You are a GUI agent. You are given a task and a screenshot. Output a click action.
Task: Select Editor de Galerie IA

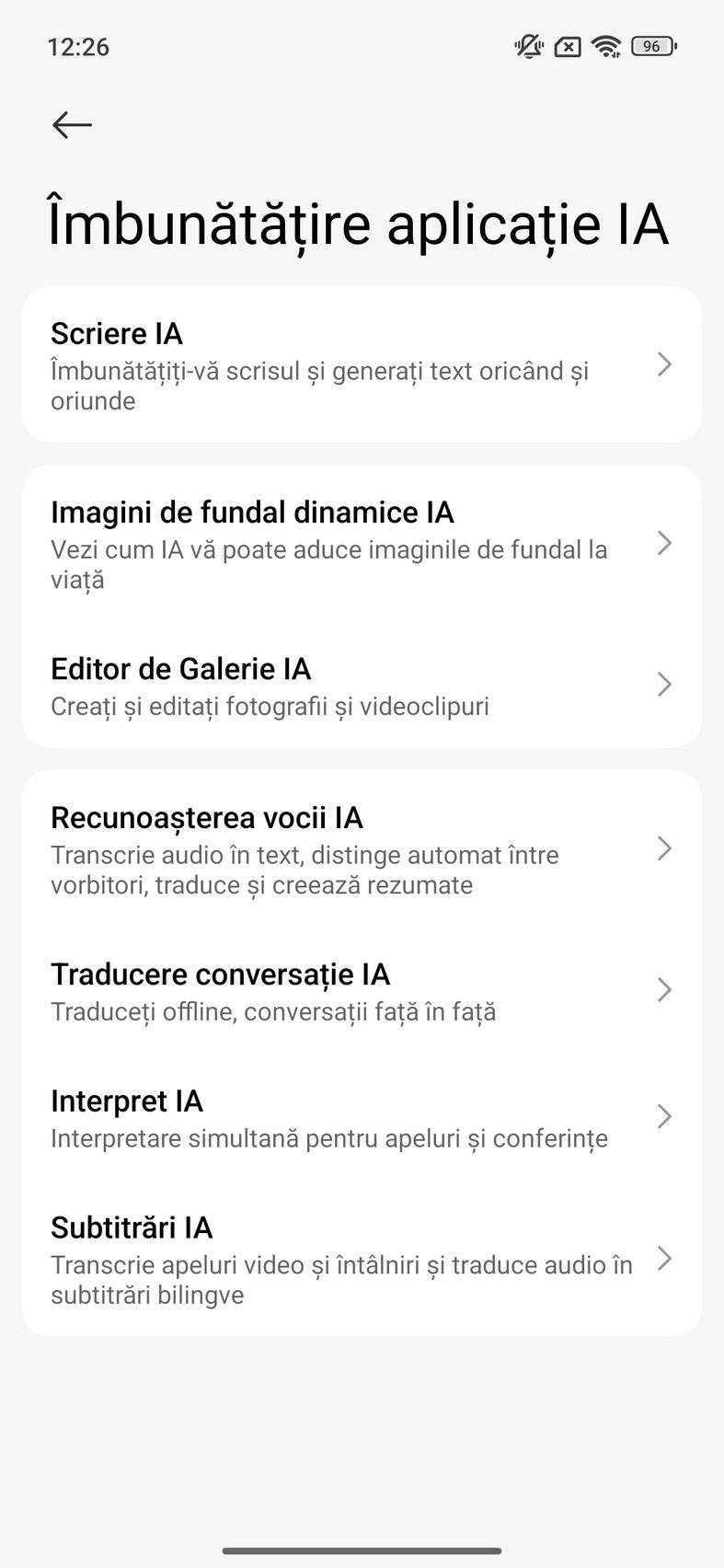[x=362, y=685]
